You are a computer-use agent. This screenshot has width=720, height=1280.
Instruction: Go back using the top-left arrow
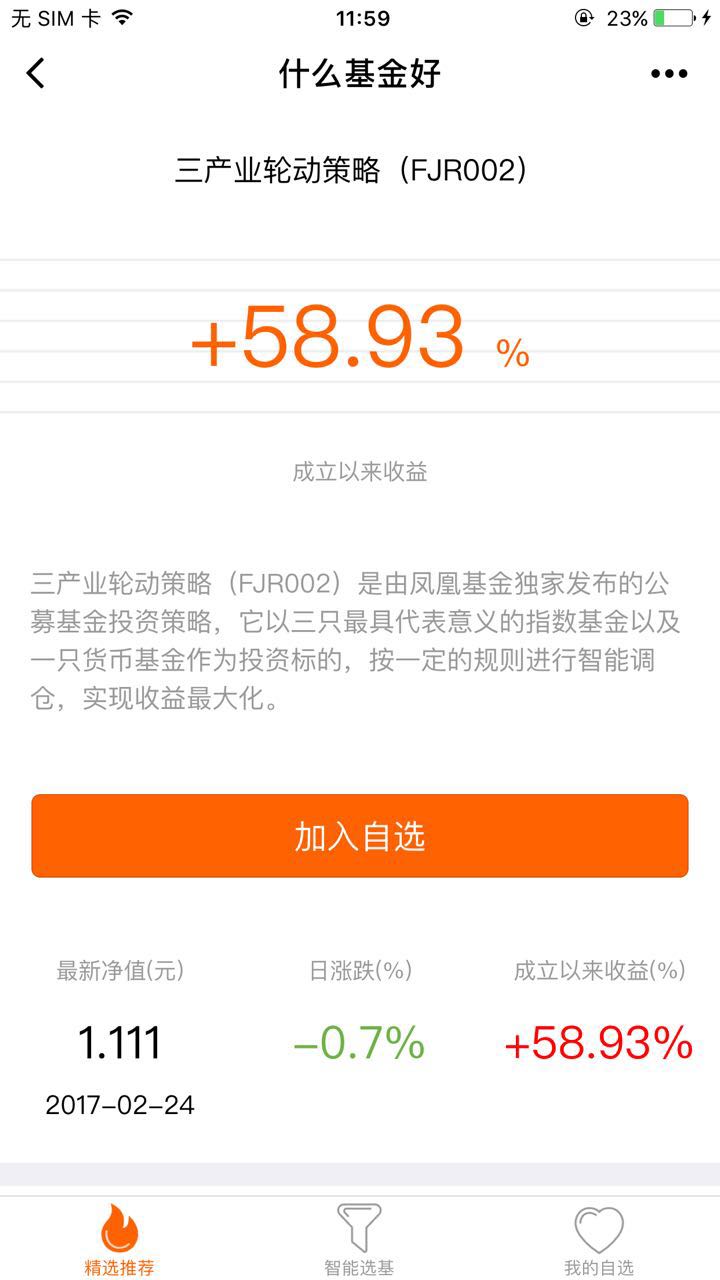36,73
